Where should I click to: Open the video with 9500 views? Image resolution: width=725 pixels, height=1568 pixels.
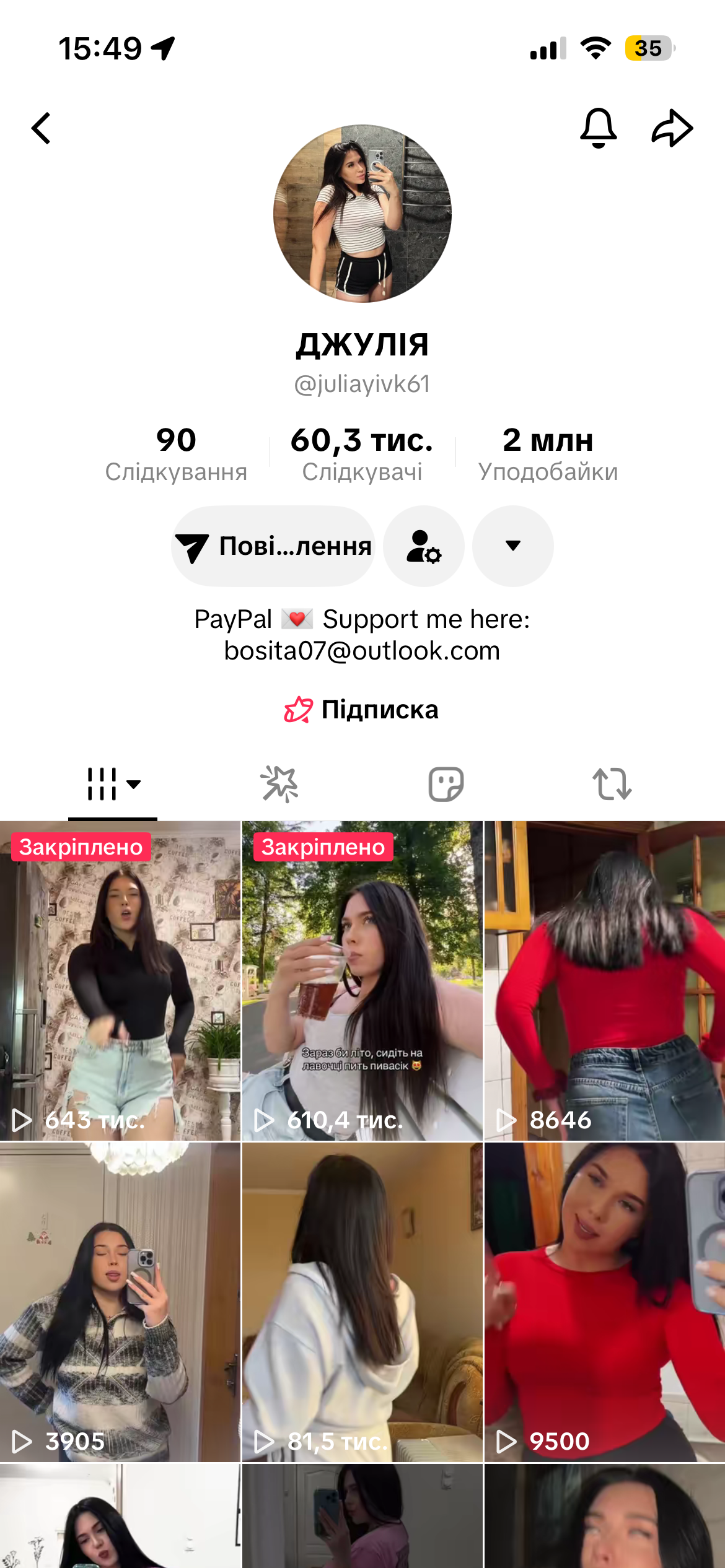point(604,1302)
